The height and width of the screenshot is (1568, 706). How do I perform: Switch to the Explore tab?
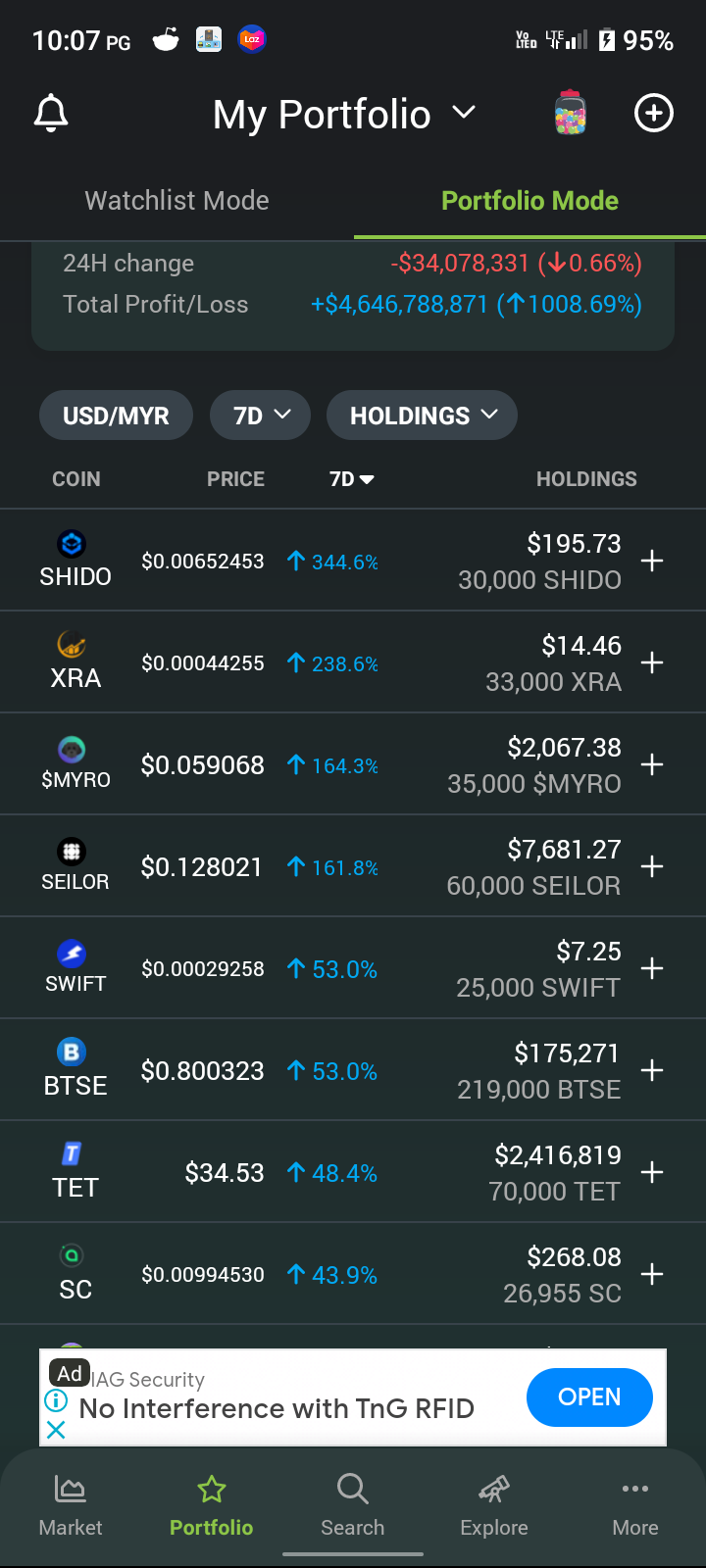pos(494,1506)
